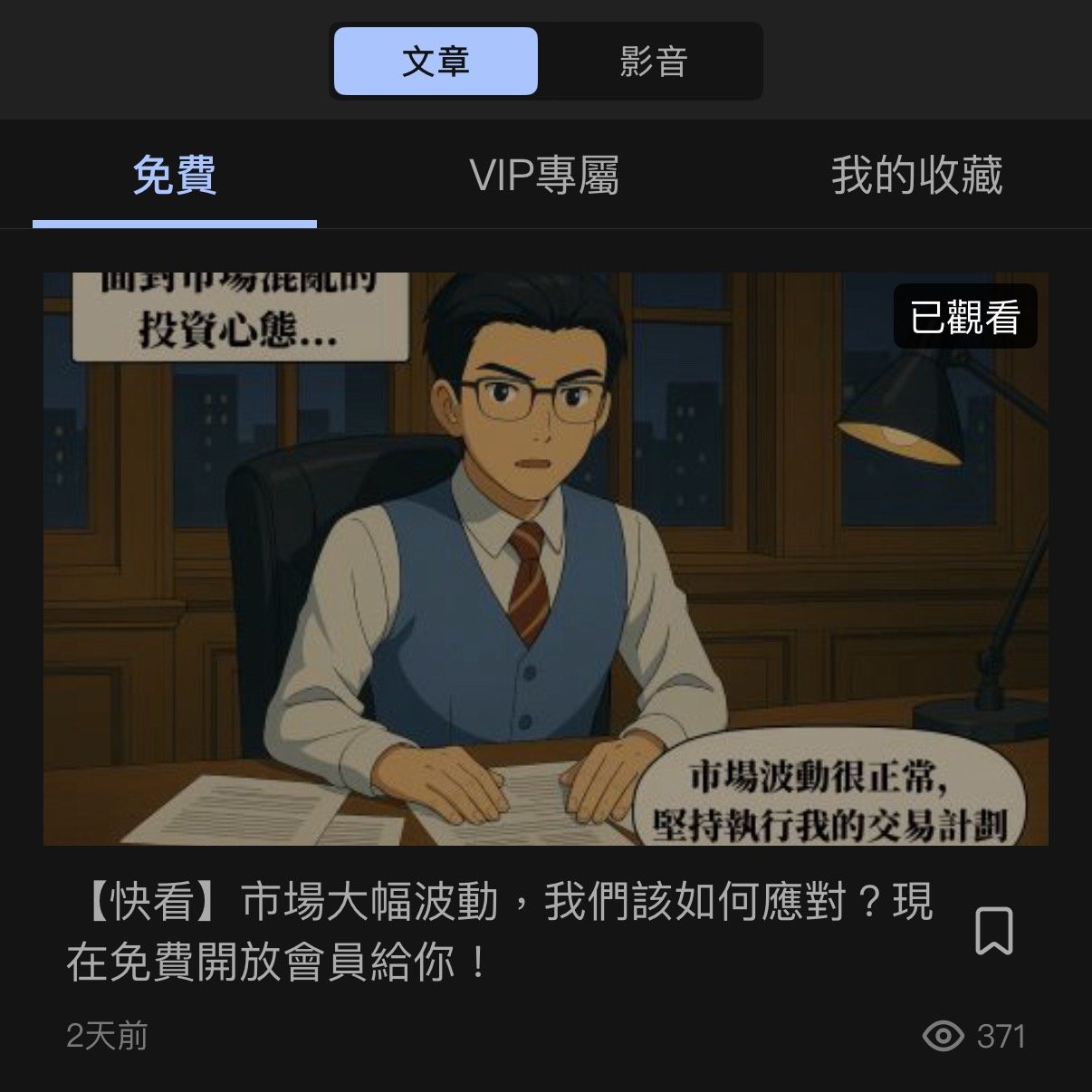Open the 市場大幅波動 article card

pyautogui.click(x=545, y=558)
